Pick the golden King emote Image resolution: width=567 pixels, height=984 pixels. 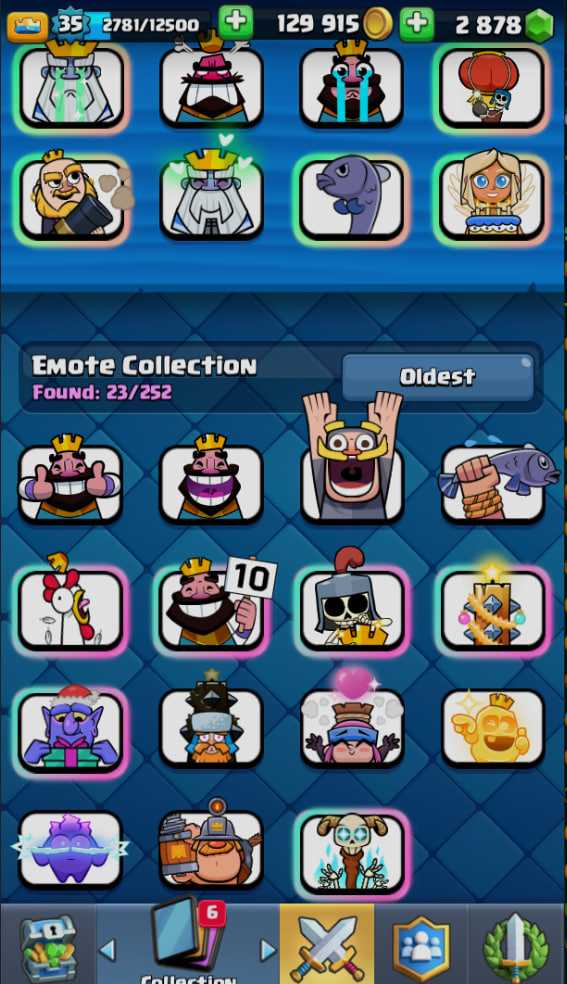(493, 728)
